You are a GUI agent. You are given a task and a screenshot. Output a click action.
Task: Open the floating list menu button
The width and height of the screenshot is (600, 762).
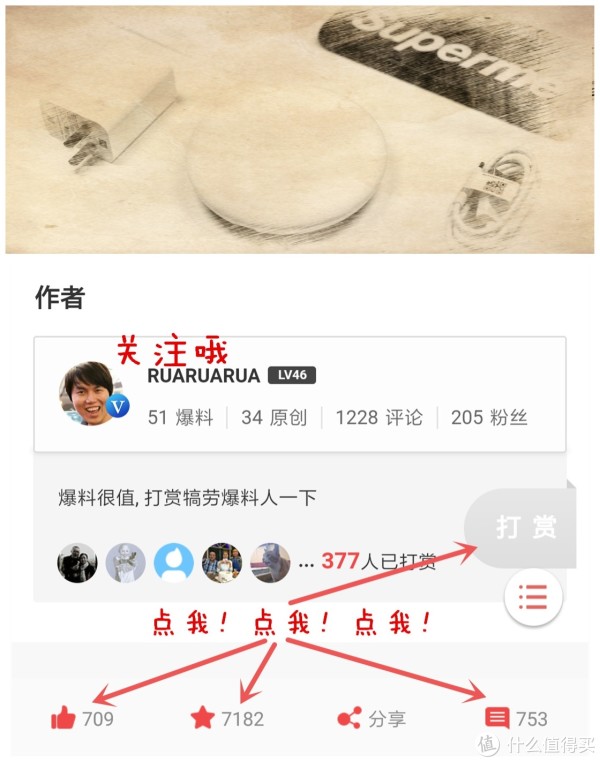click(x=533, y=599)
